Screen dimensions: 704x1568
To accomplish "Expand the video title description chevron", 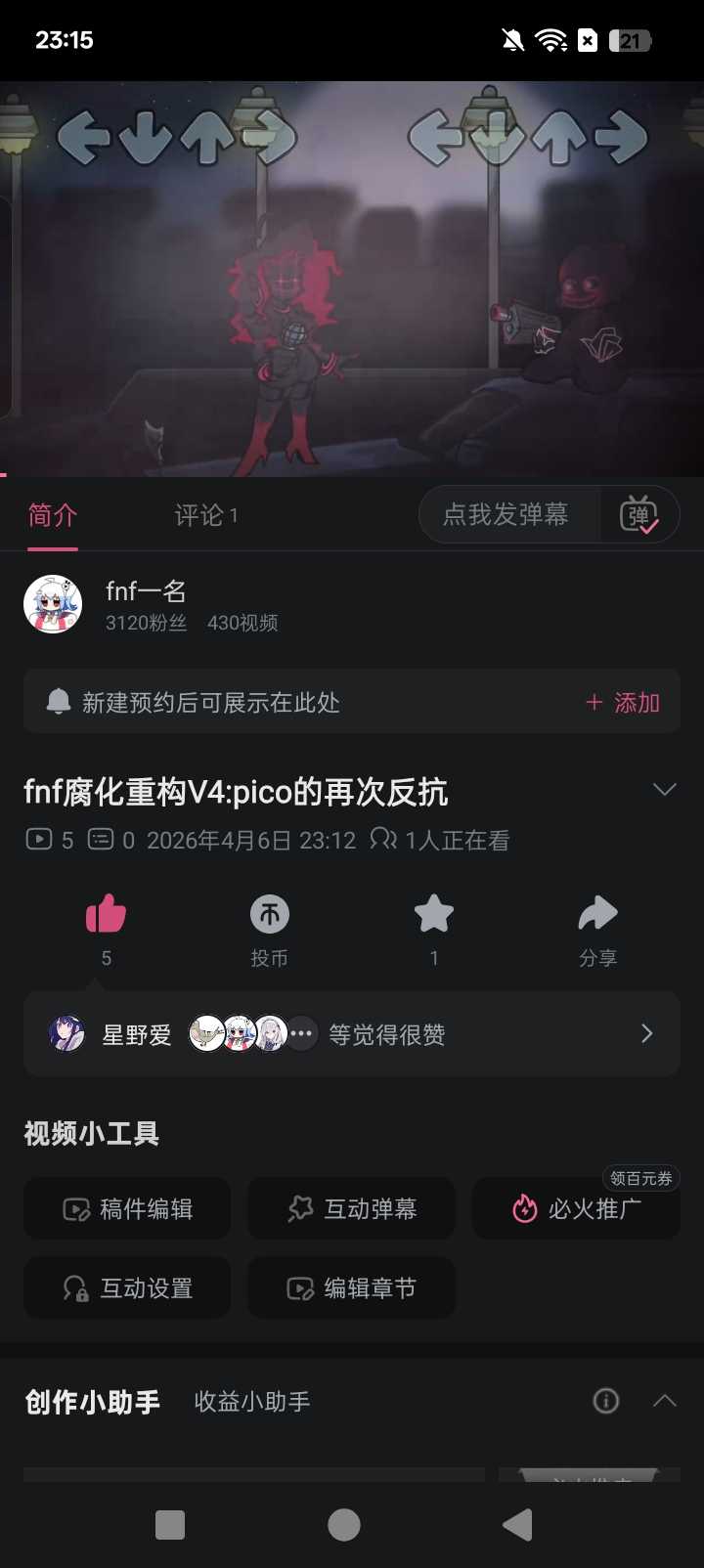I will click(664, 790).
